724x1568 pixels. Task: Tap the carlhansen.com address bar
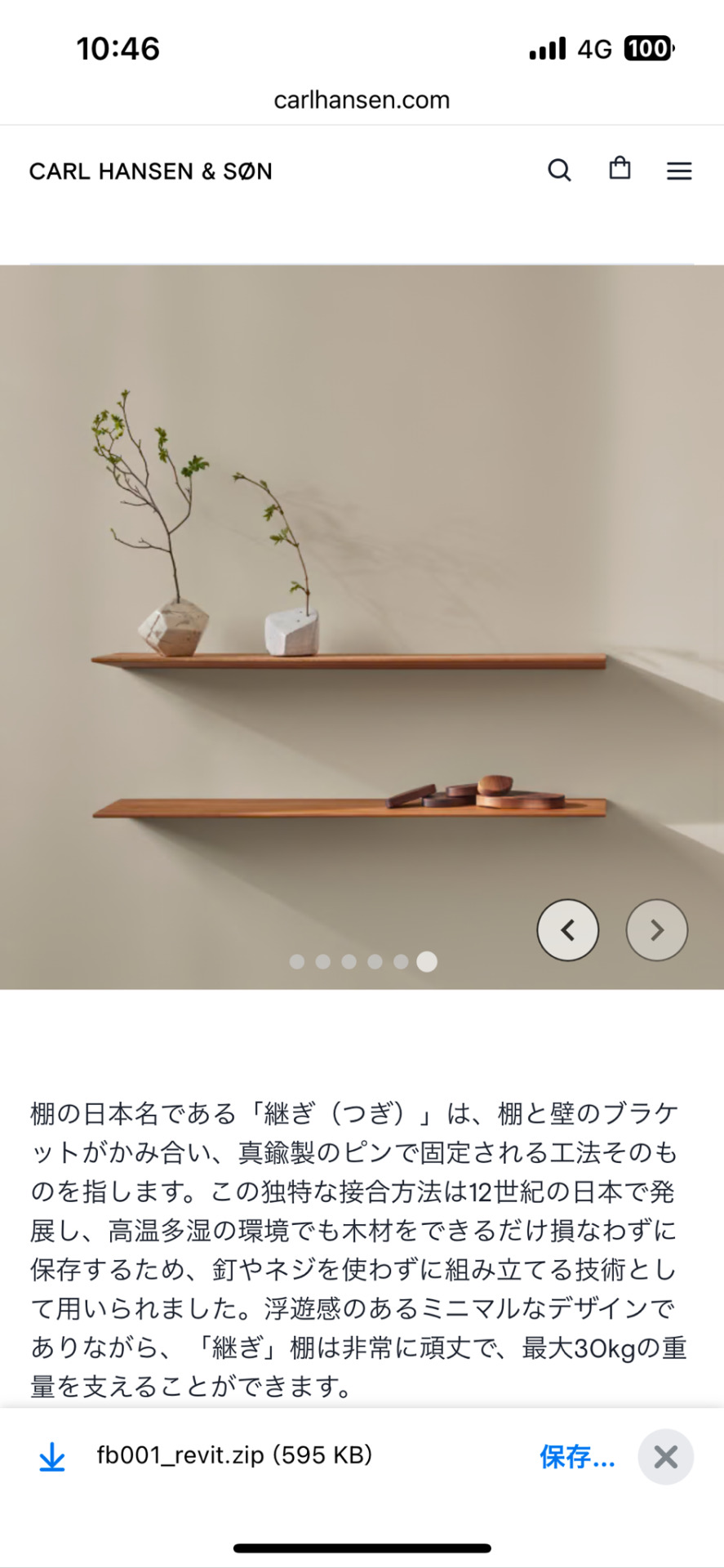pos(362,100)
